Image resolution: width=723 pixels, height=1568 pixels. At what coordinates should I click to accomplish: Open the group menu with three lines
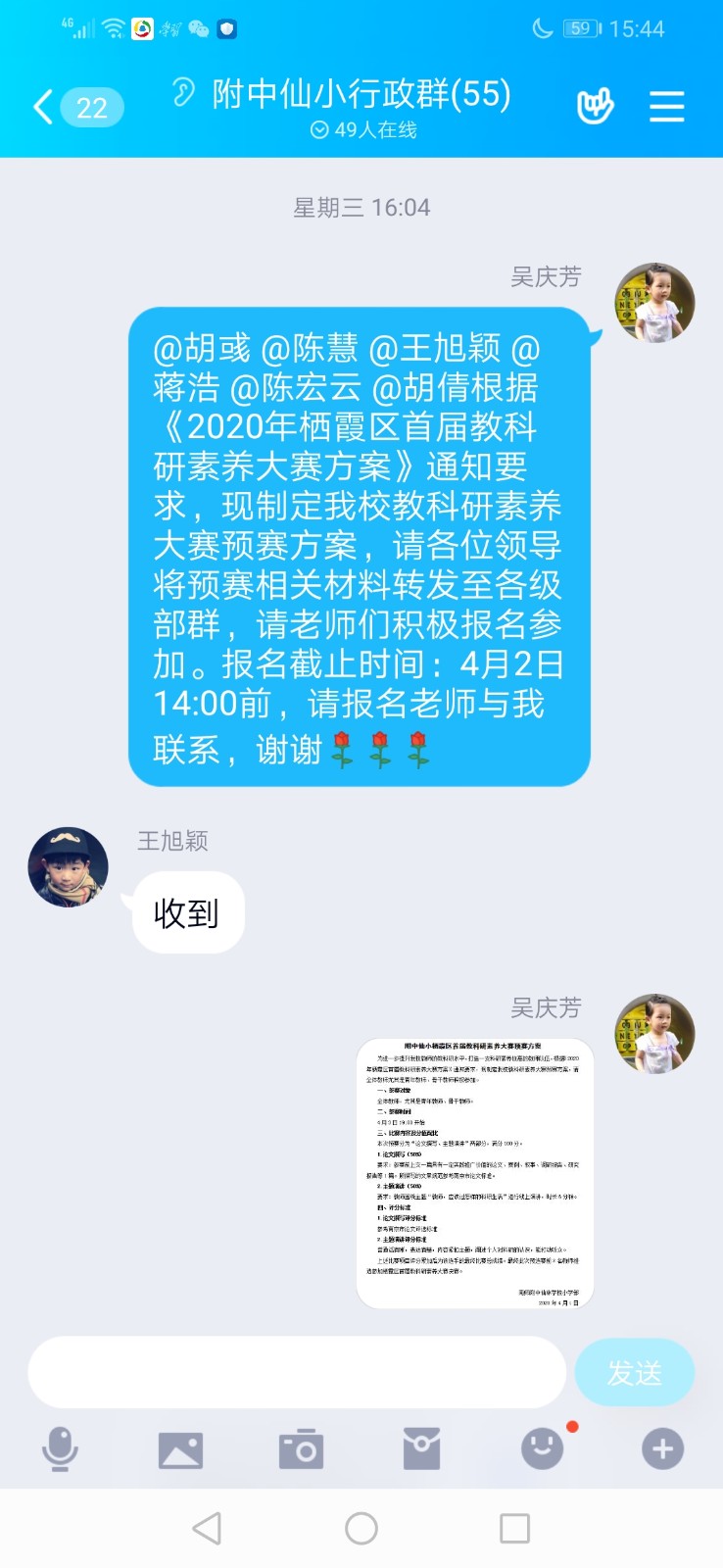666,106
